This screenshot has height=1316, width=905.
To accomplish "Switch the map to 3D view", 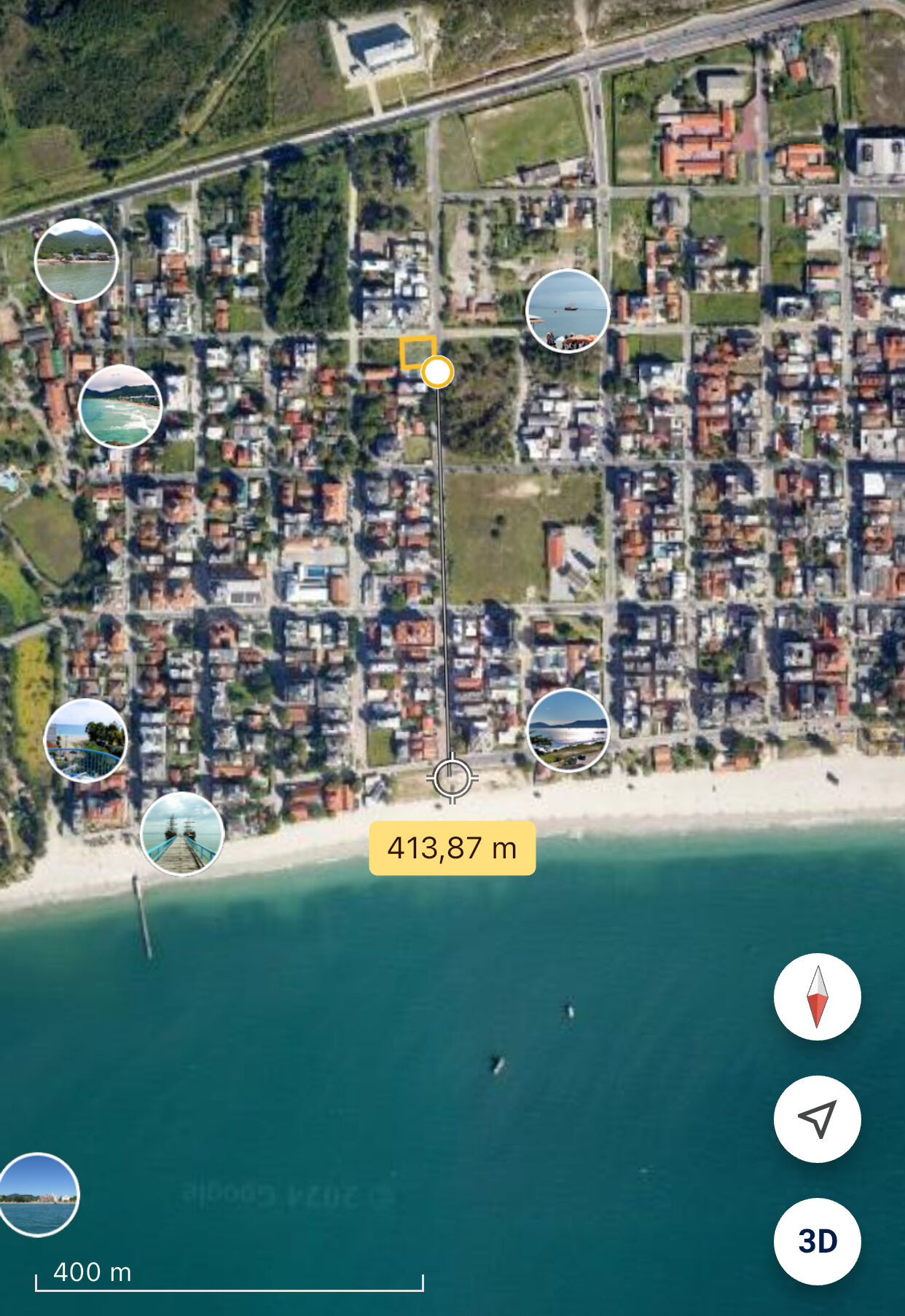I will [x=817, y=1241].
